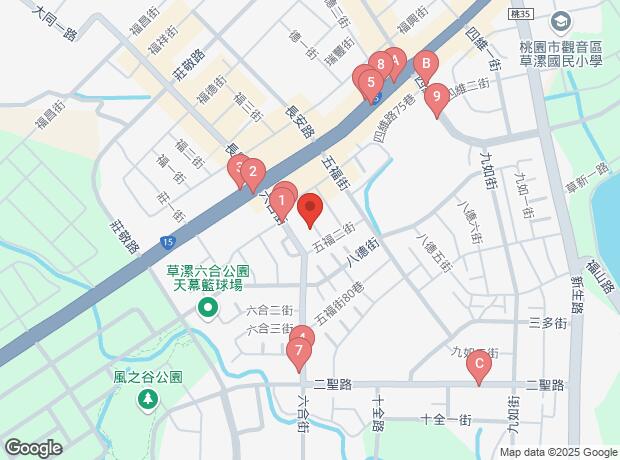Open the Google logo link
Screen dimensions: 620x460
[33, 446]
